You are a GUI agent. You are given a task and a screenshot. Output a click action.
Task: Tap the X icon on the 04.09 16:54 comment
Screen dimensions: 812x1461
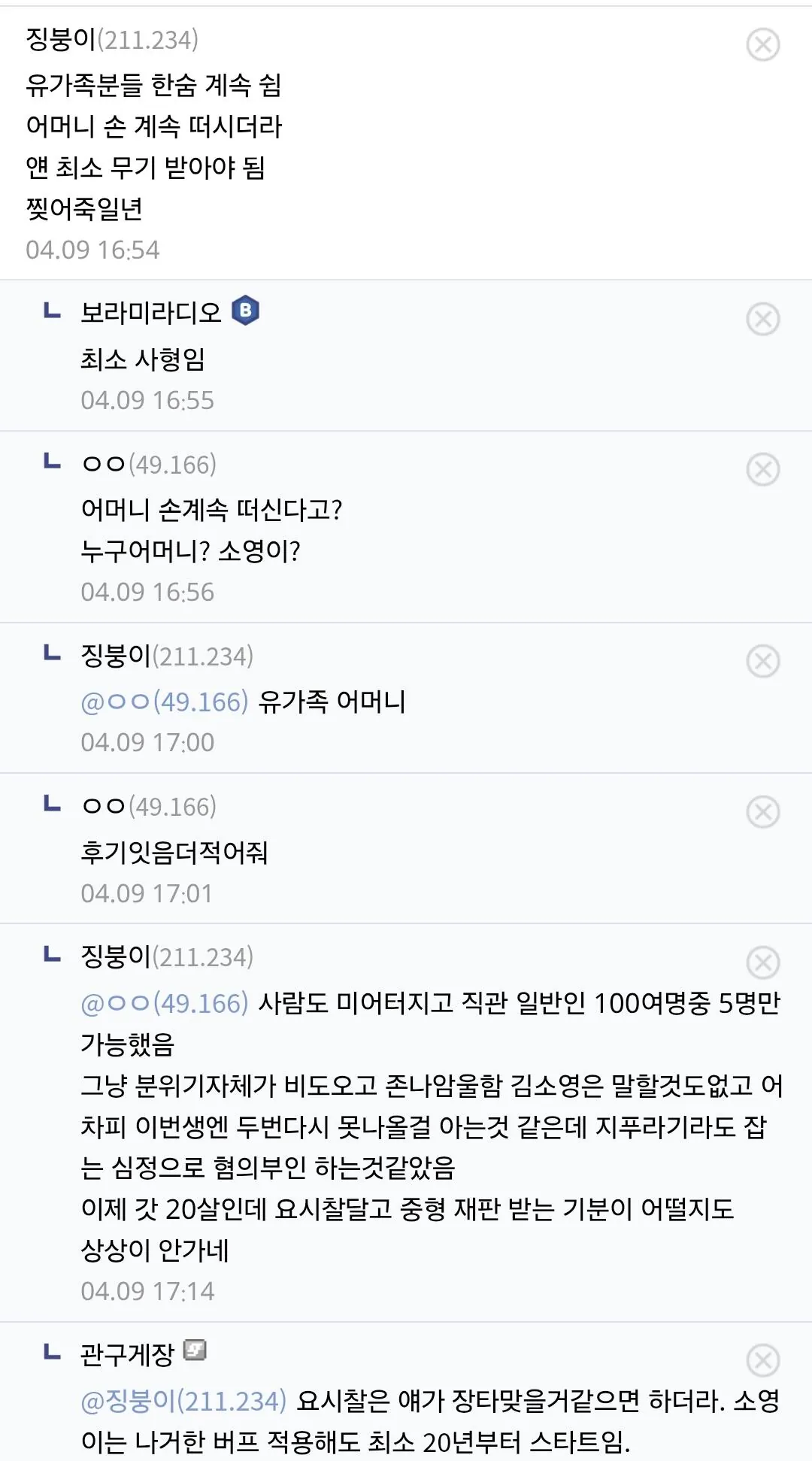point(762,44)
